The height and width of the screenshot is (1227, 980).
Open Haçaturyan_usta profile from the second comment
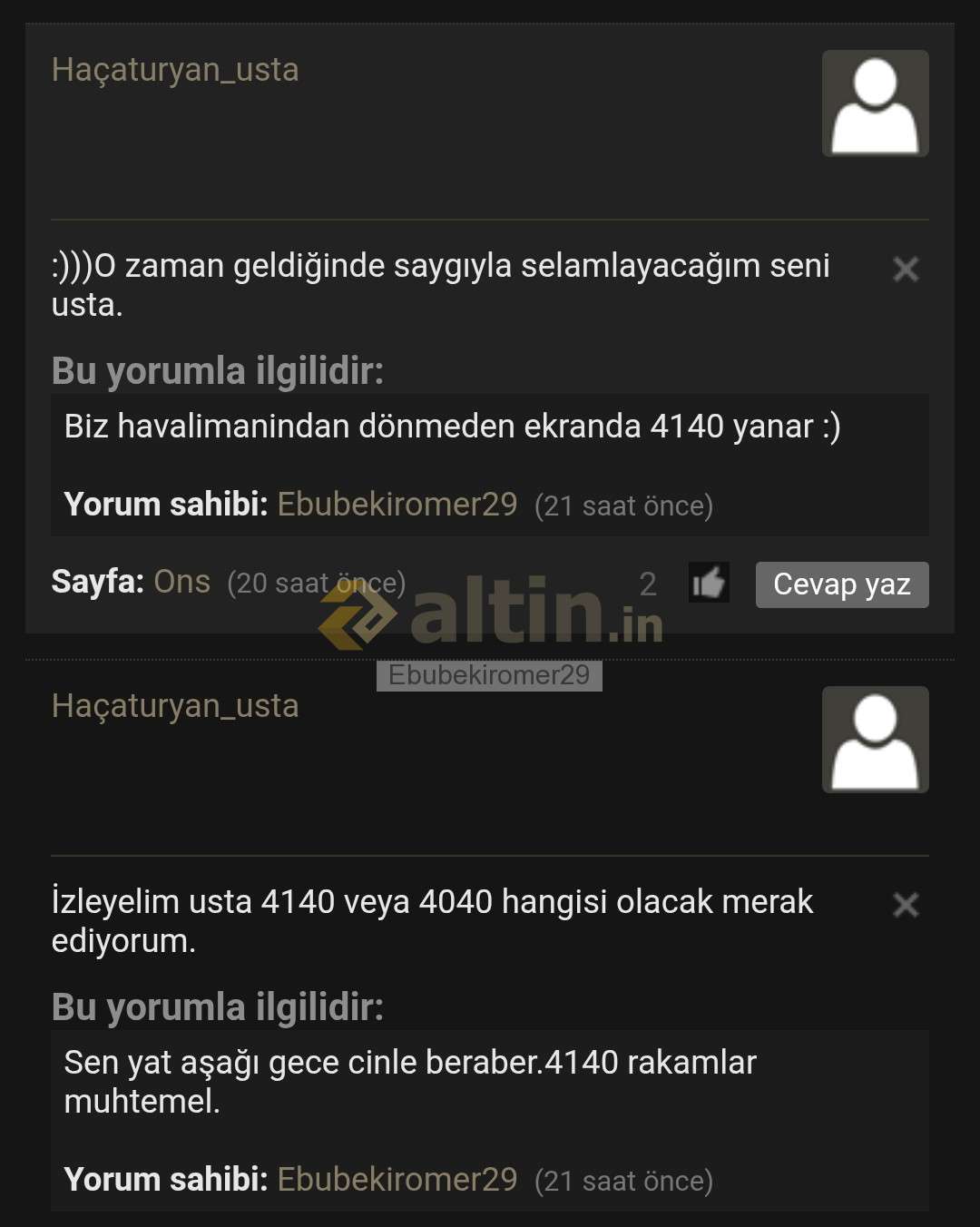coord(175,706)
